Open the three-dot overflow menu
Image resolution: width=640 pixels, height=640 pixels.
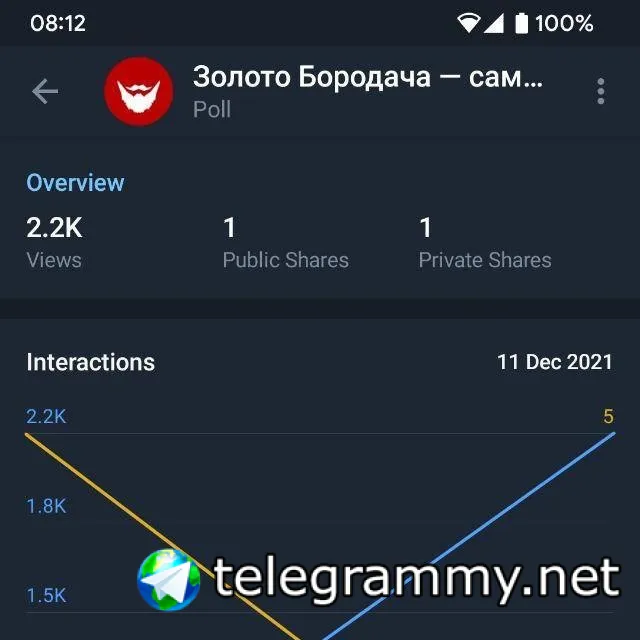tap(600, 91)
